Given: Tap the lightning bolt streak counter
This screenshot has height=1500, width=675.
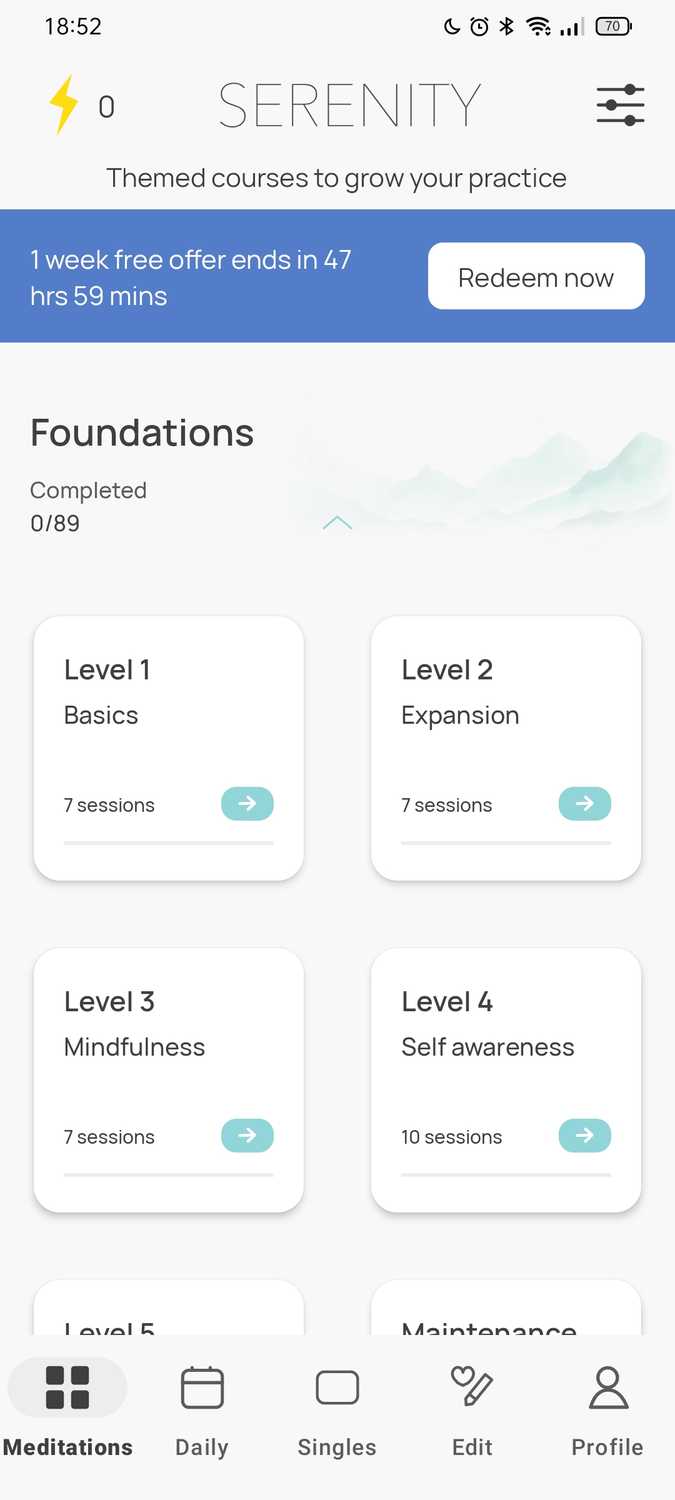Looking at the screenshot, I should (82, 106).
